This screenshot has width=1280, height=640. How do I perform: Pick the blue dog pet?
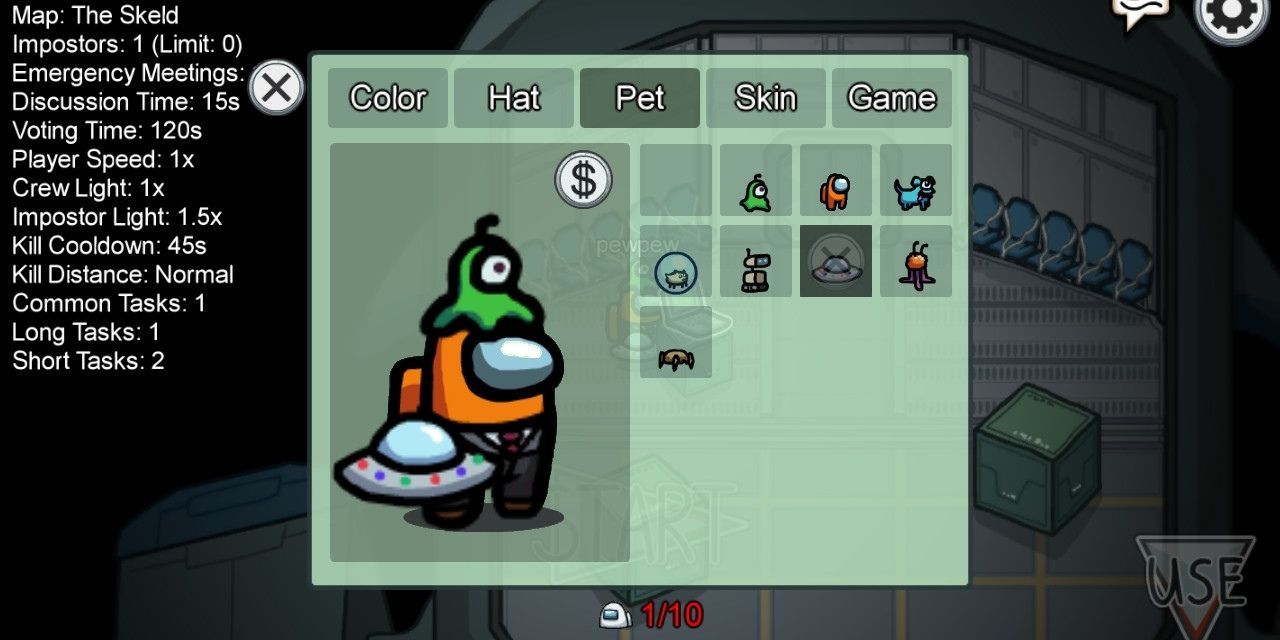point(916,181)
